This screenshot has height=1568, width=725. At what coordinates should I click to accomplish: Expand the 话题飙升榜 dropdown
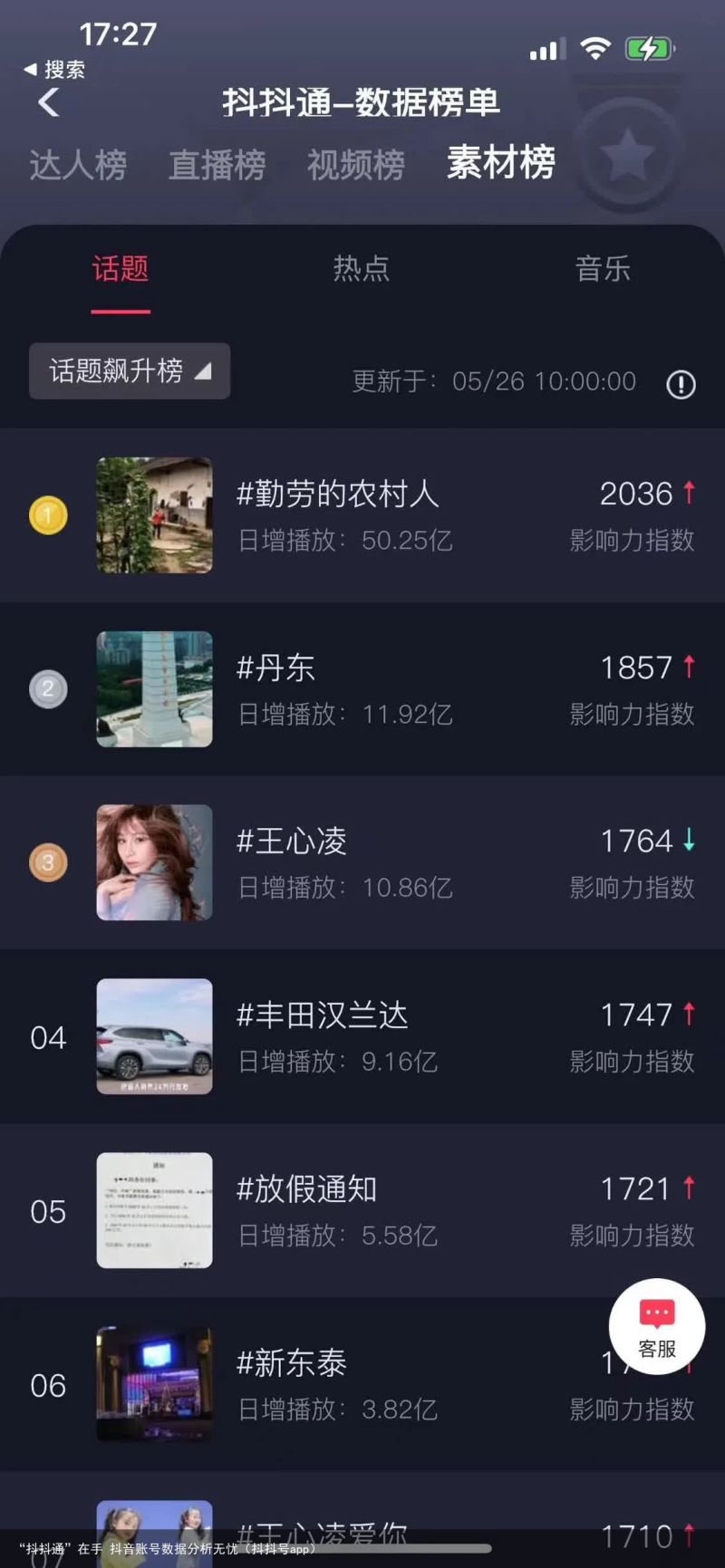130,370
